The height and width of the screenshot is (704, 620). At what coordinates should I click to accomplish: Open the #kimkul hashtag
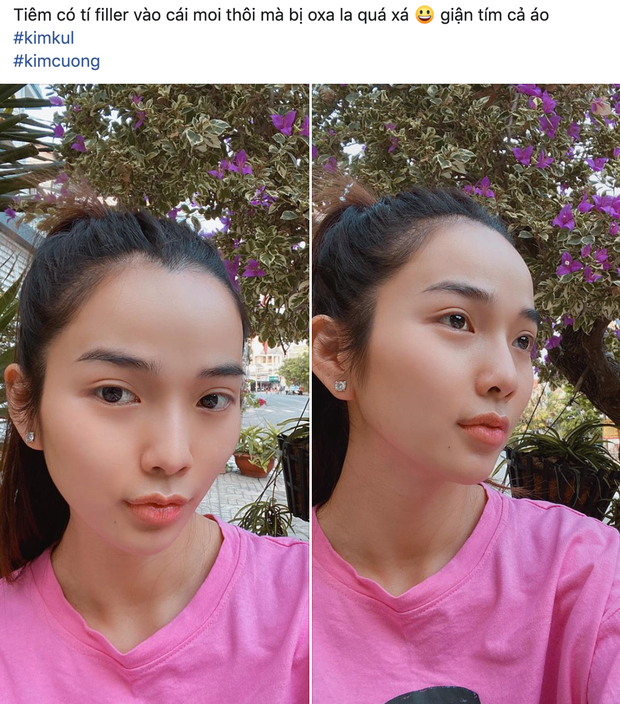[x=44, y=38]
